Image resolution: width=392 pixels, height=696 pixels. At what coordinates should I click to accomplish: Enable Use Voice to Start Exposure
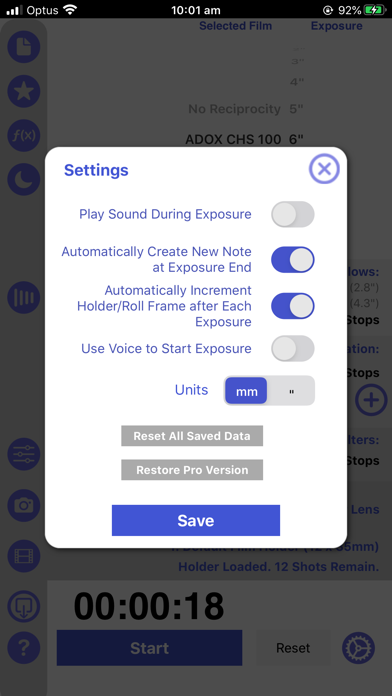[x=293, y=348]
